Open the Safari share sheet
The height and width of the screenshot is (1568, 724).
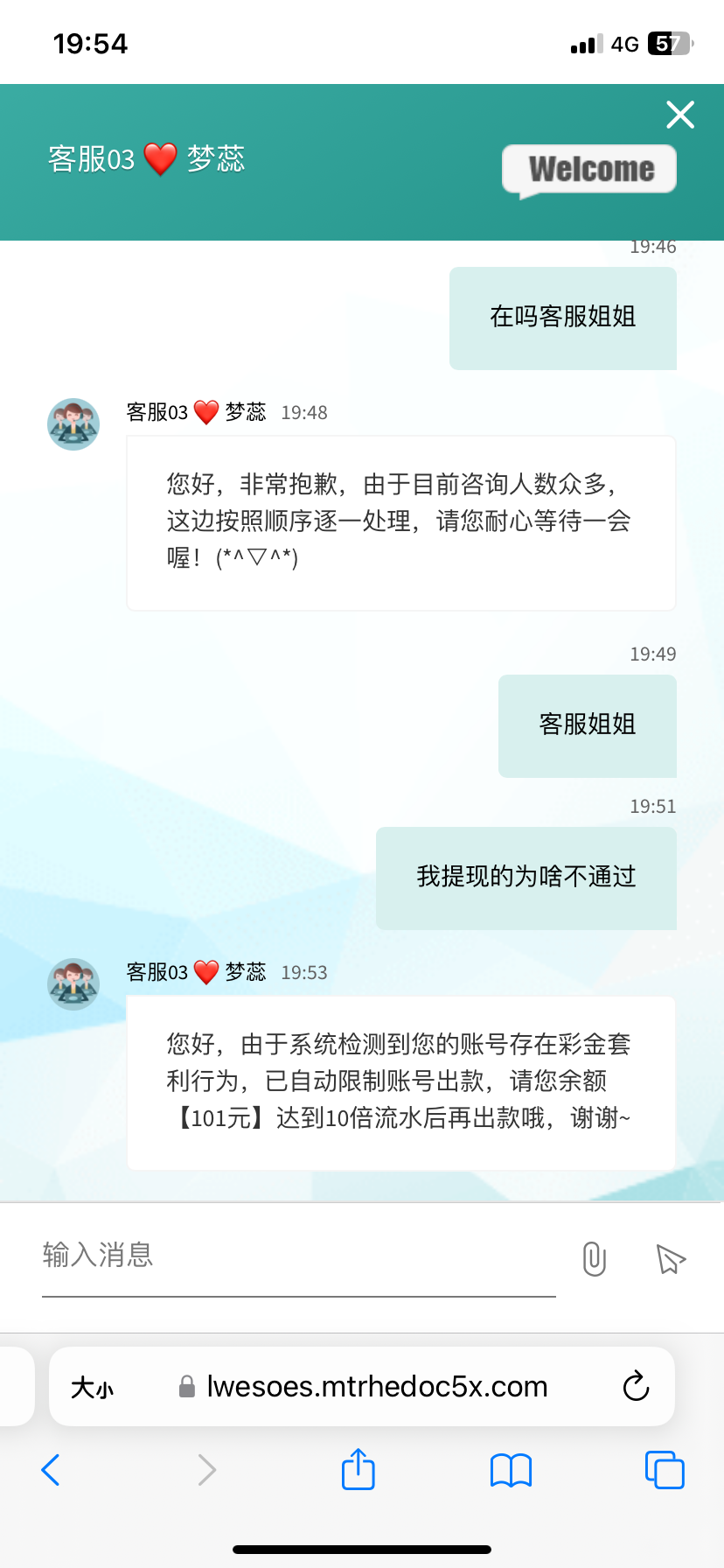coord(358,1469)
